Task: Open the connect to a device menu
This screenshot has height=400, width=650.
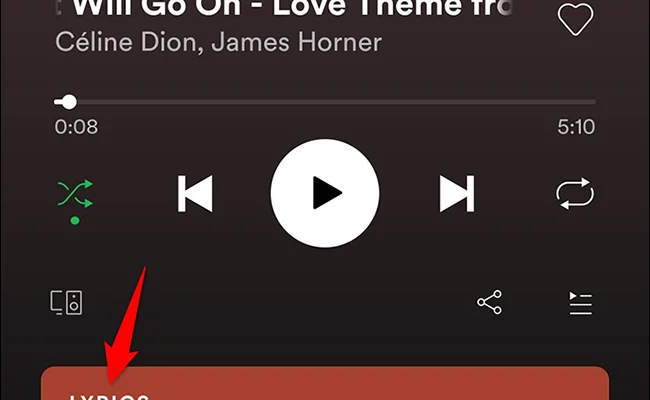Action: click(67, 303)
